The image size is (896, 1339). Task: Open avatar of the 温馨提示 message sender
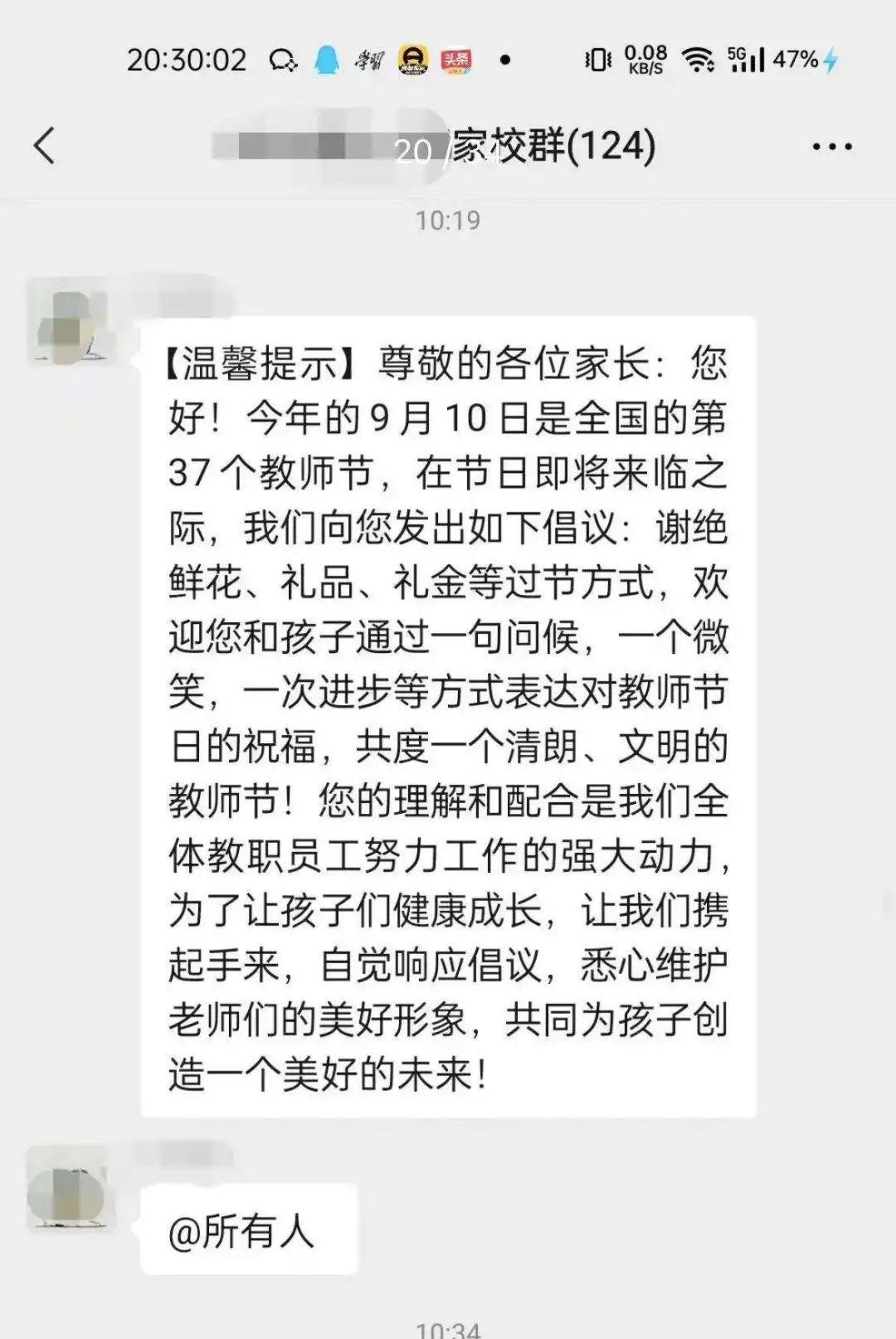68,323
